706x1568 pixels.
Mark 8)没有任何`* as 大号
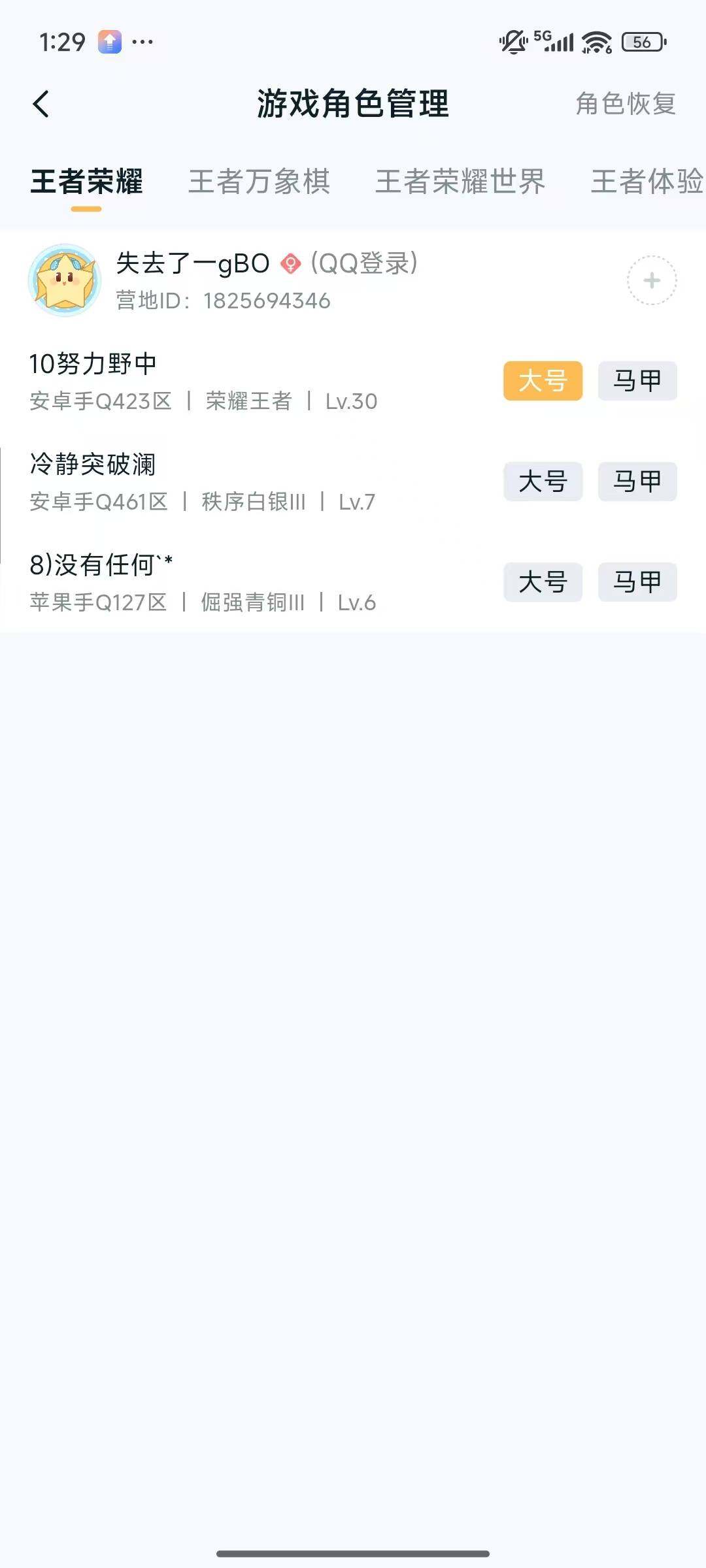(x=543, y=583)
